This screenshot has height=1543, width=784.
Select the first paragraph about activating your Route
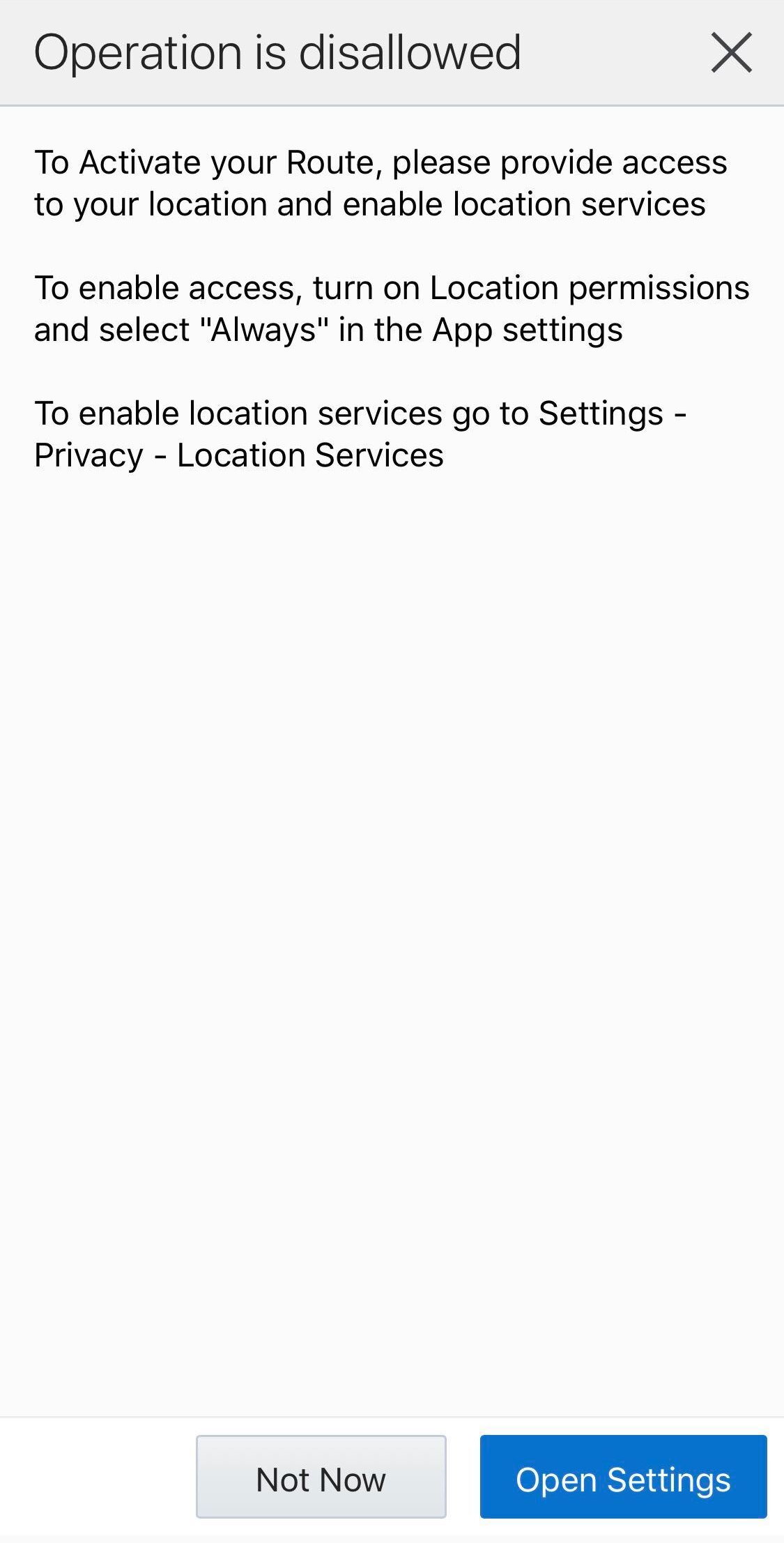click(x=381, y=183)
